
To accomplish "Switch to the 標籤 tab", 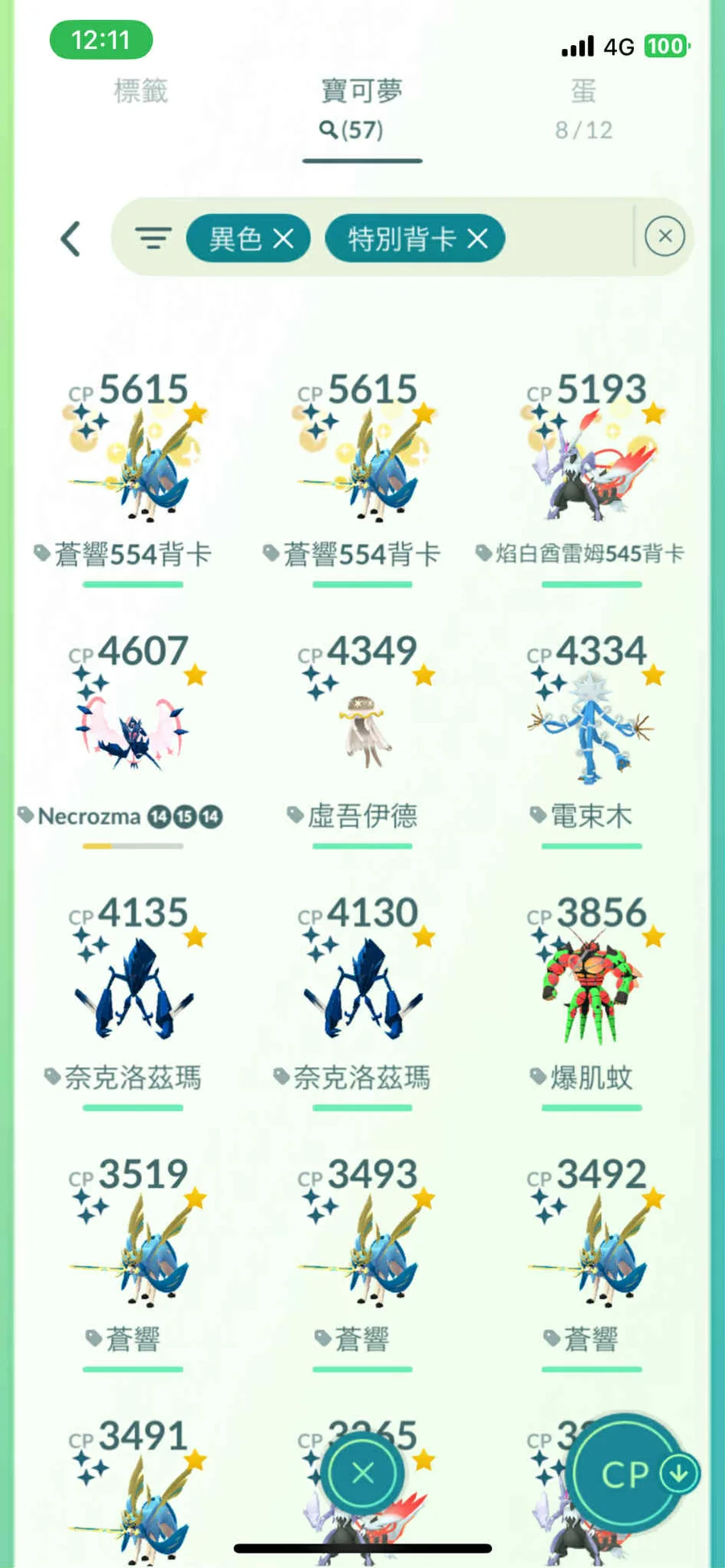I will coord(141,91).
